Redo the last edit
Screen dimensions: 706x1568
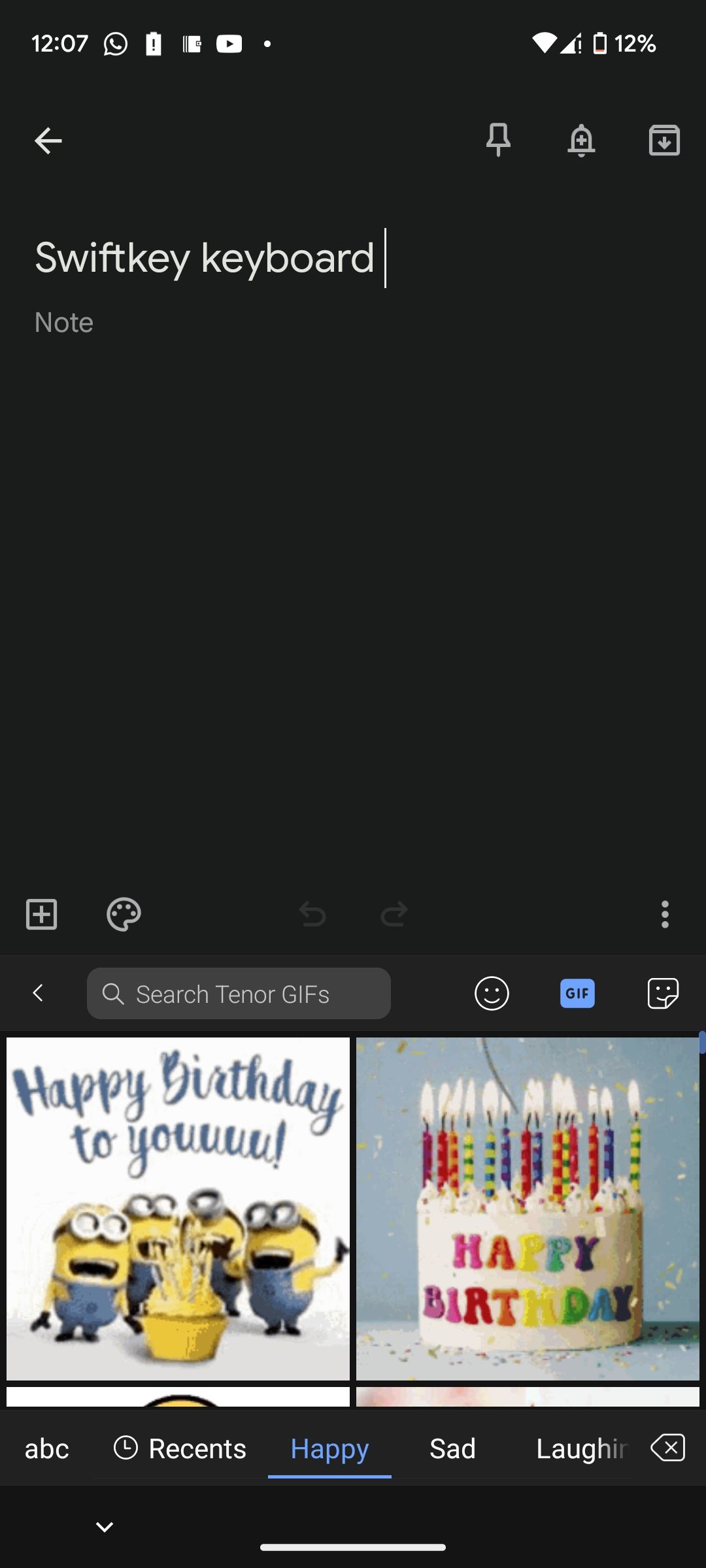point(393,914)
